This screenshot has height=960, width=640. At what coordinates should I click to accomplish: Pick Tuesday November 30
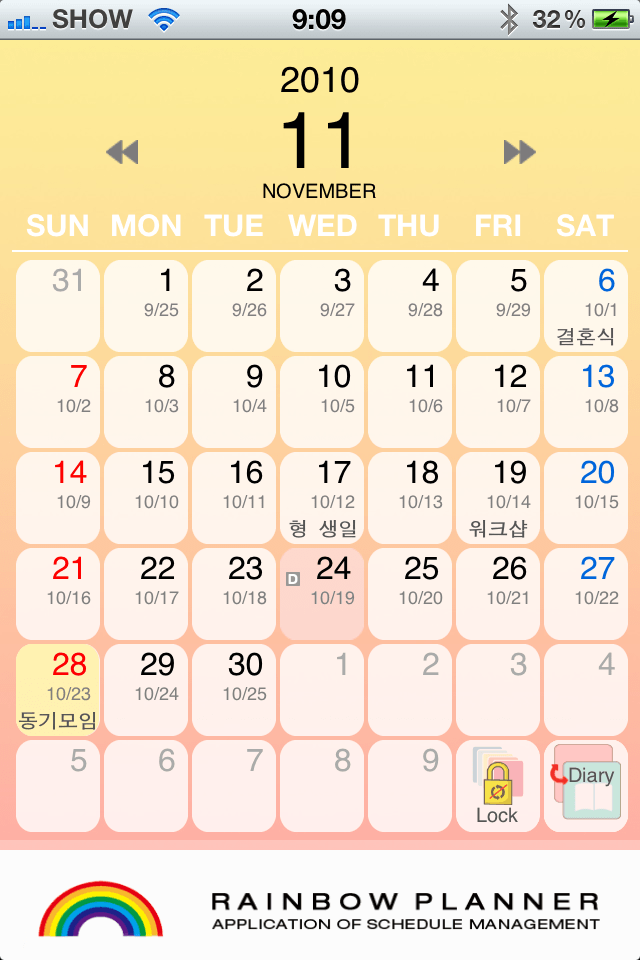tap(234, 690)
